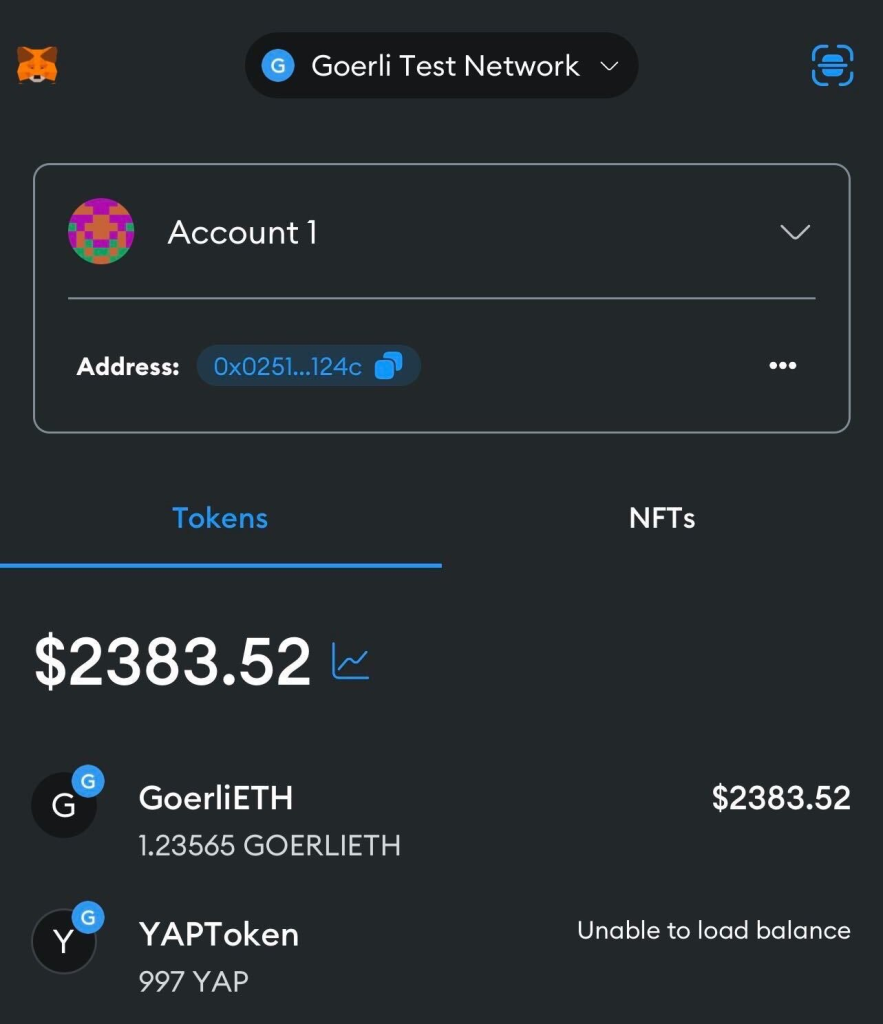Open the account options three-dot menu
Screen dimensions: 883x1024
782,366
